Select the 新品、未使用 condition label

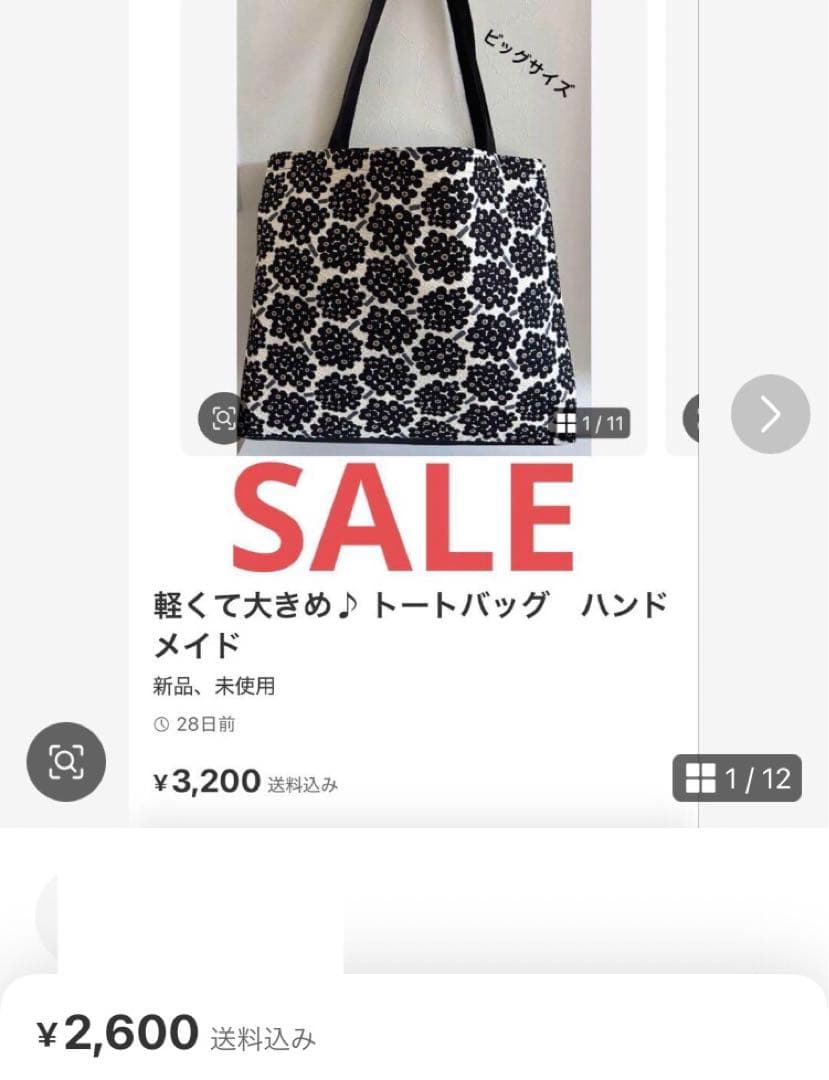point(215,686)
